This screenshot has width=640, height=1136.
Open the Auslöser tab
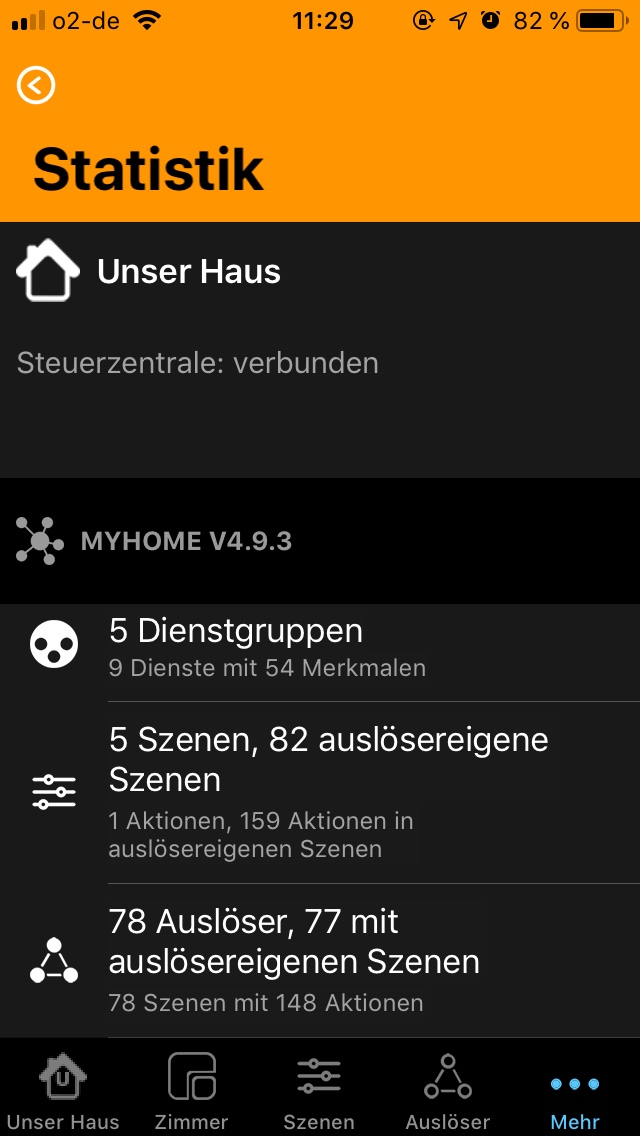pos(447,1090)
